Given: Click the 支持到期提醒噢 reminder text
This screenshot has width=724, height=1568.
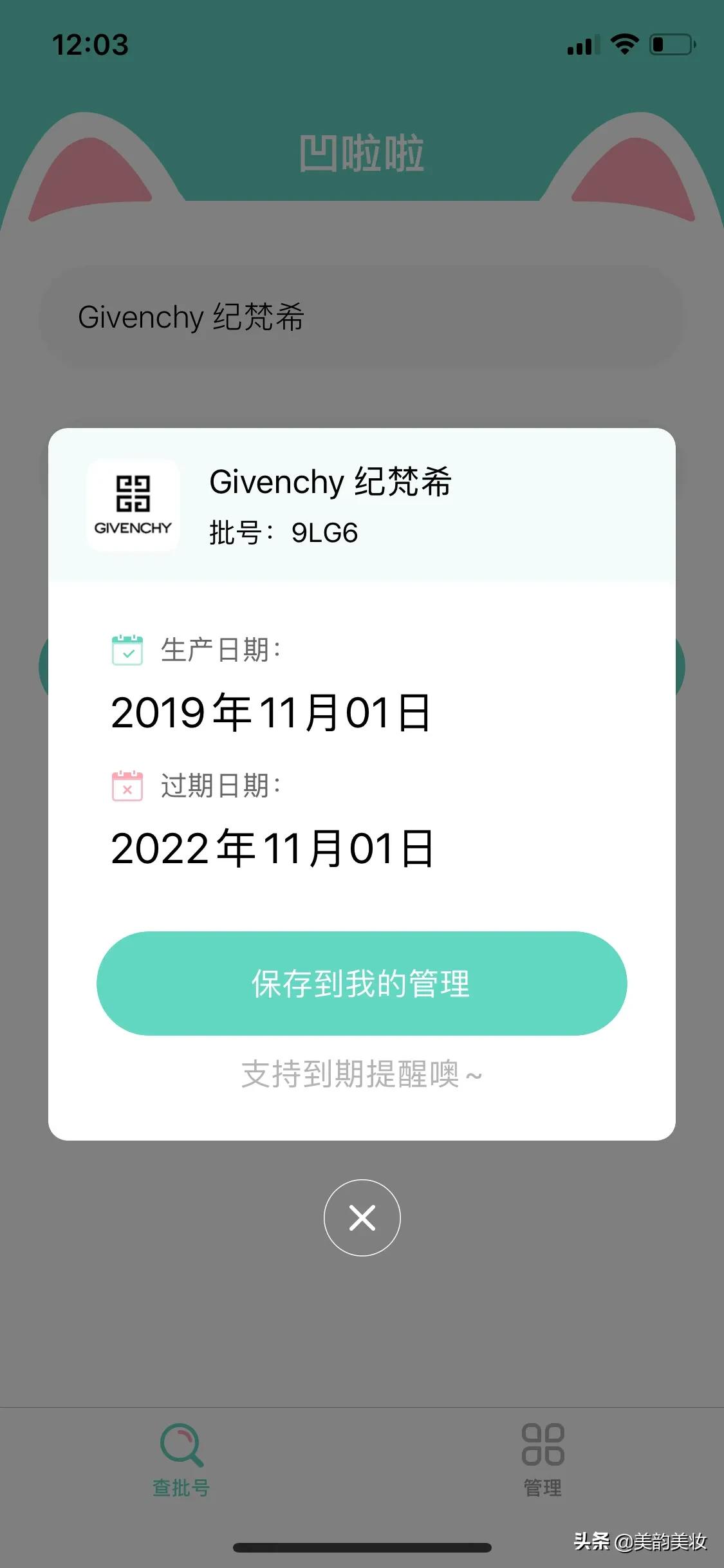Looking at the screenshot, I should point(362,1074).
